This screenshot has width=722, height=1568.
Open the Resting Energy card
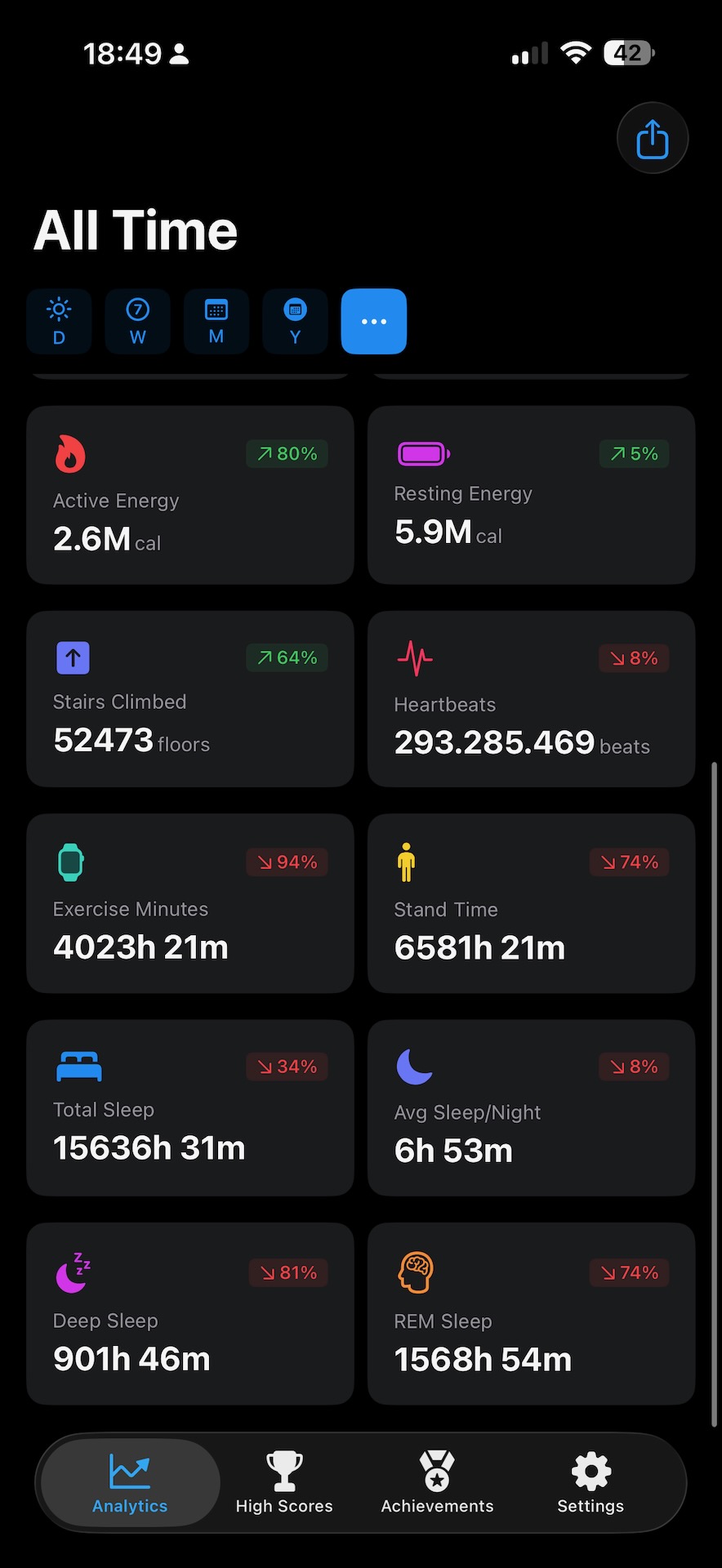click(531, 495)
